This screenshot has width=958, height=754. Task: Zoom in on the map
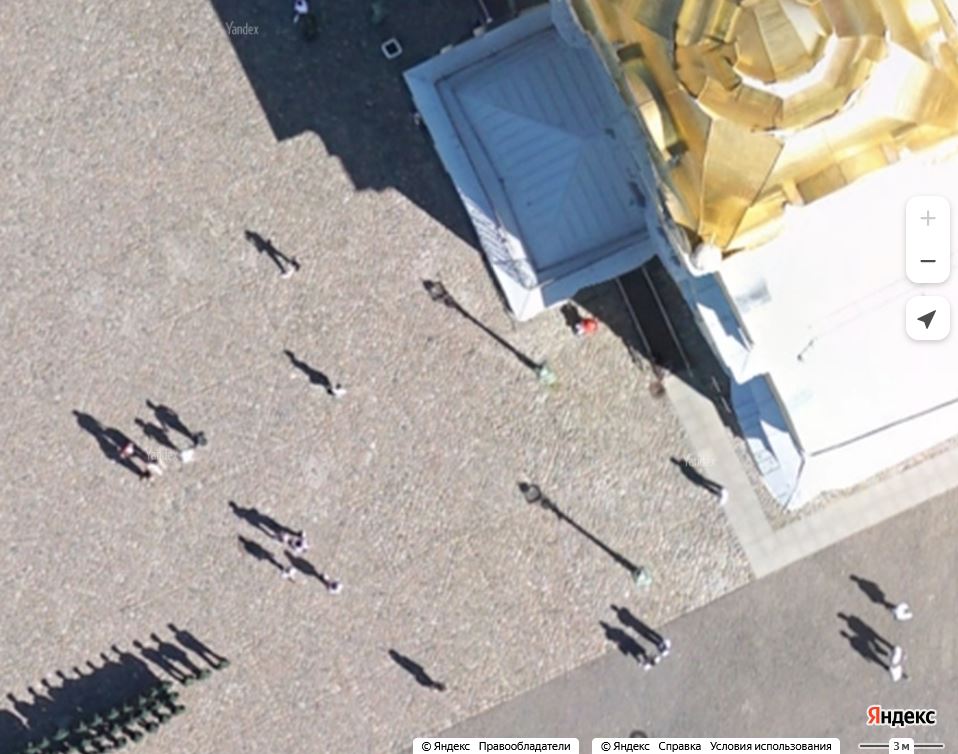pyautogui.click(x=927, y=218)
